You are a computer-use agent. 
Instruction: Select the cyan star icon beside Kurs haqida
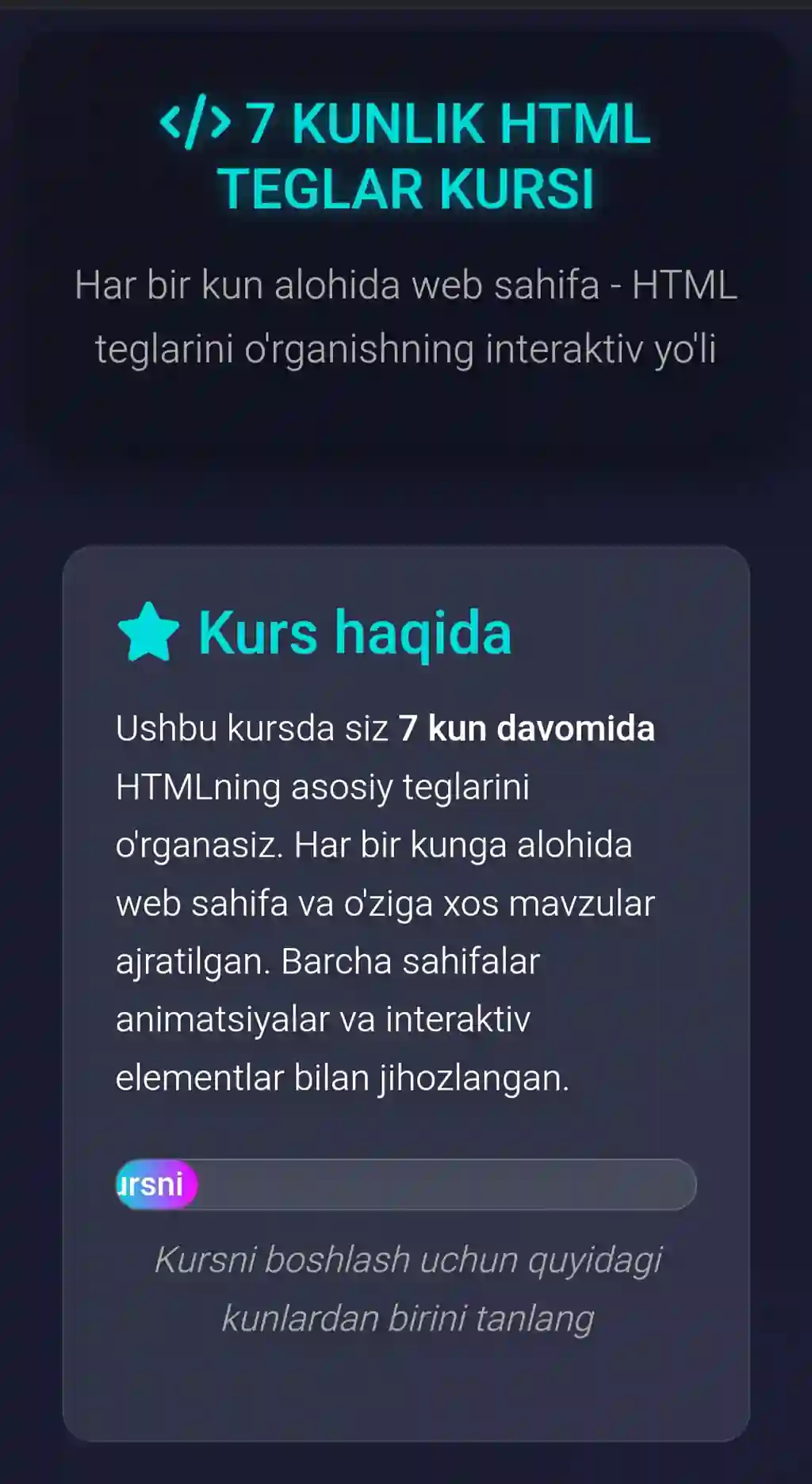pos(147,632)
